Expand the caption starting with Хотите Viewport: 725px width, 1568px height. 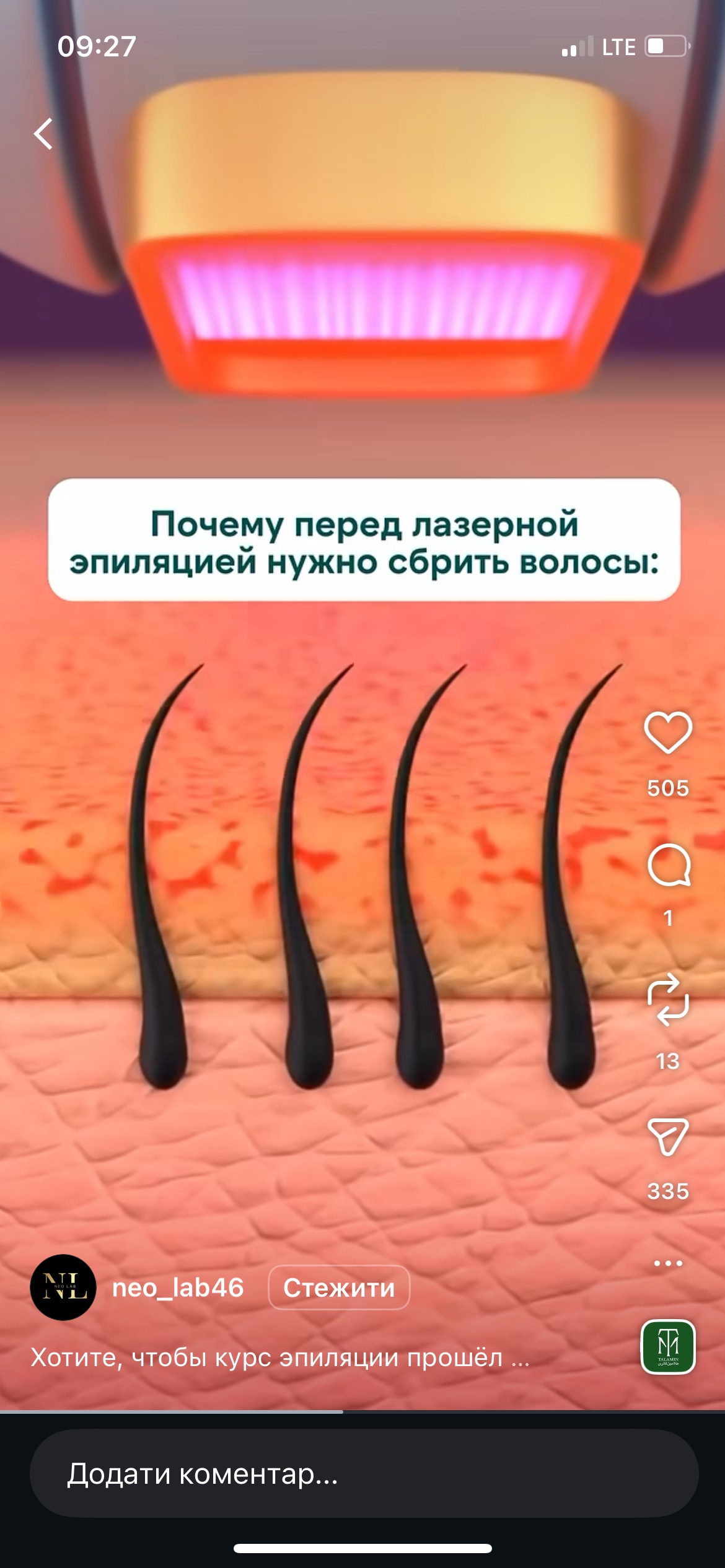tap(280, 1358)
